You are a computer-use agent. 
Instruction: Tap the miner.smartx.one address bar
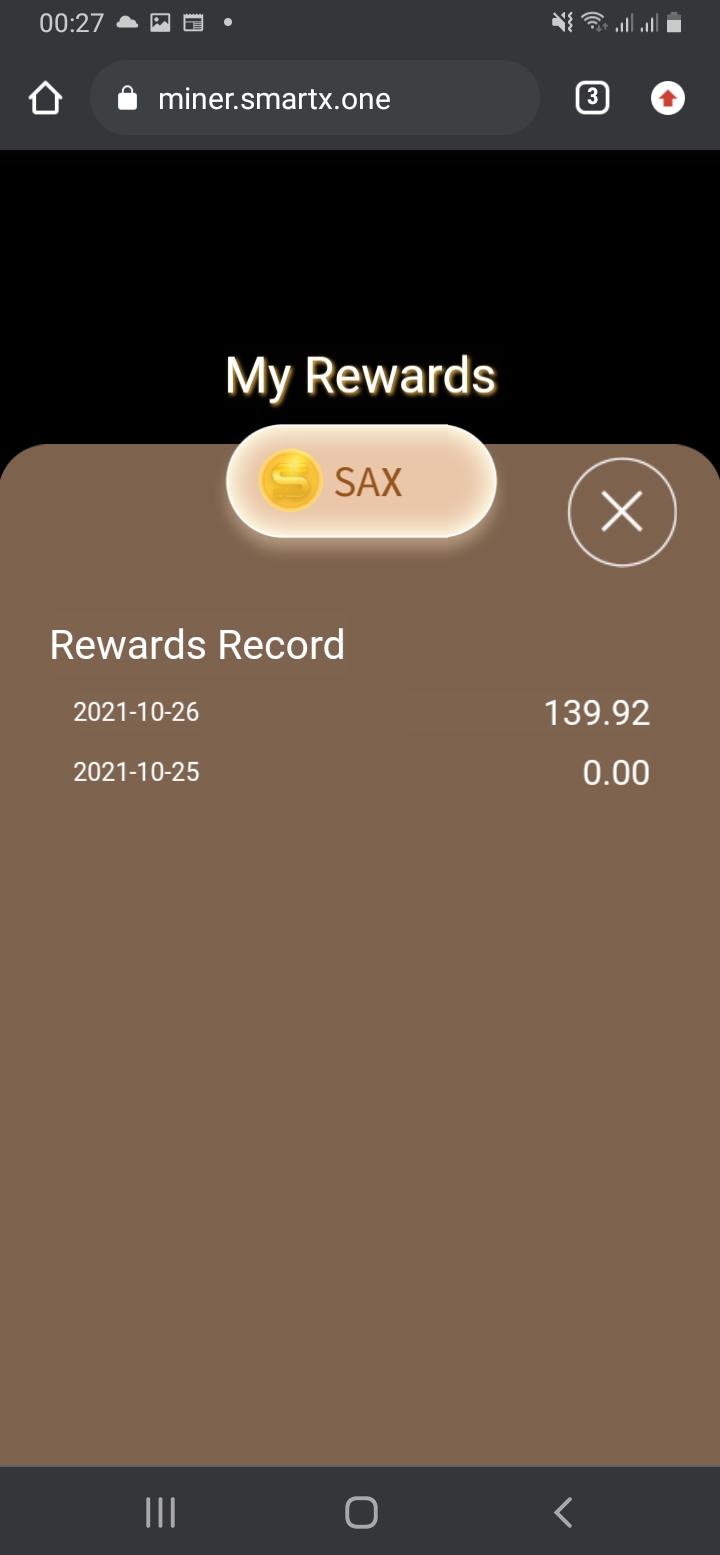click(315, 98)
